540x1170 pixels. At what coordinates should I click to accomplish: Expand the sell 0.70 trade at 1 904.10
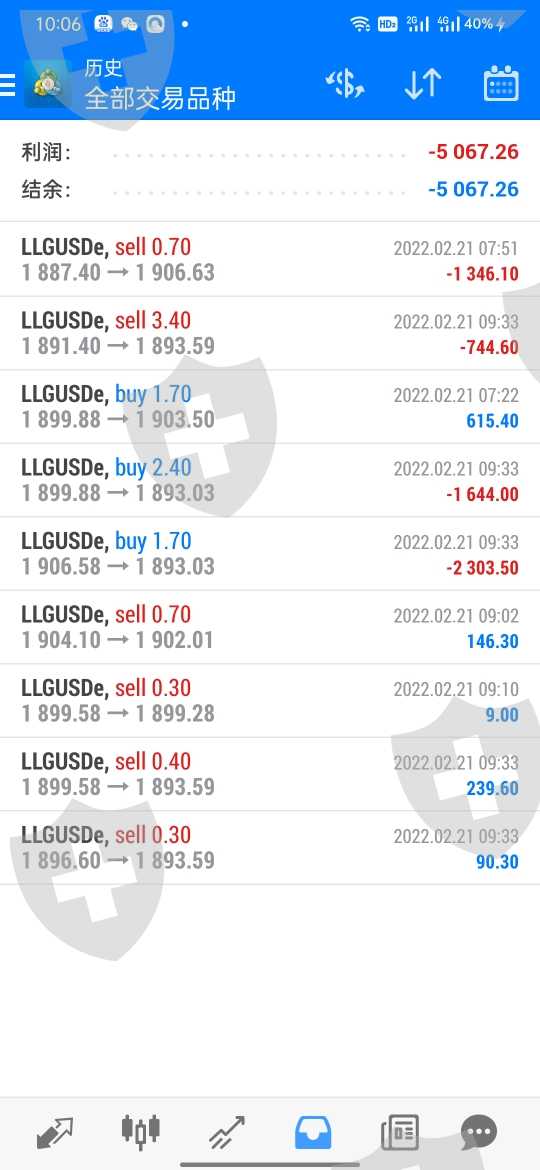tap(270, 628)
